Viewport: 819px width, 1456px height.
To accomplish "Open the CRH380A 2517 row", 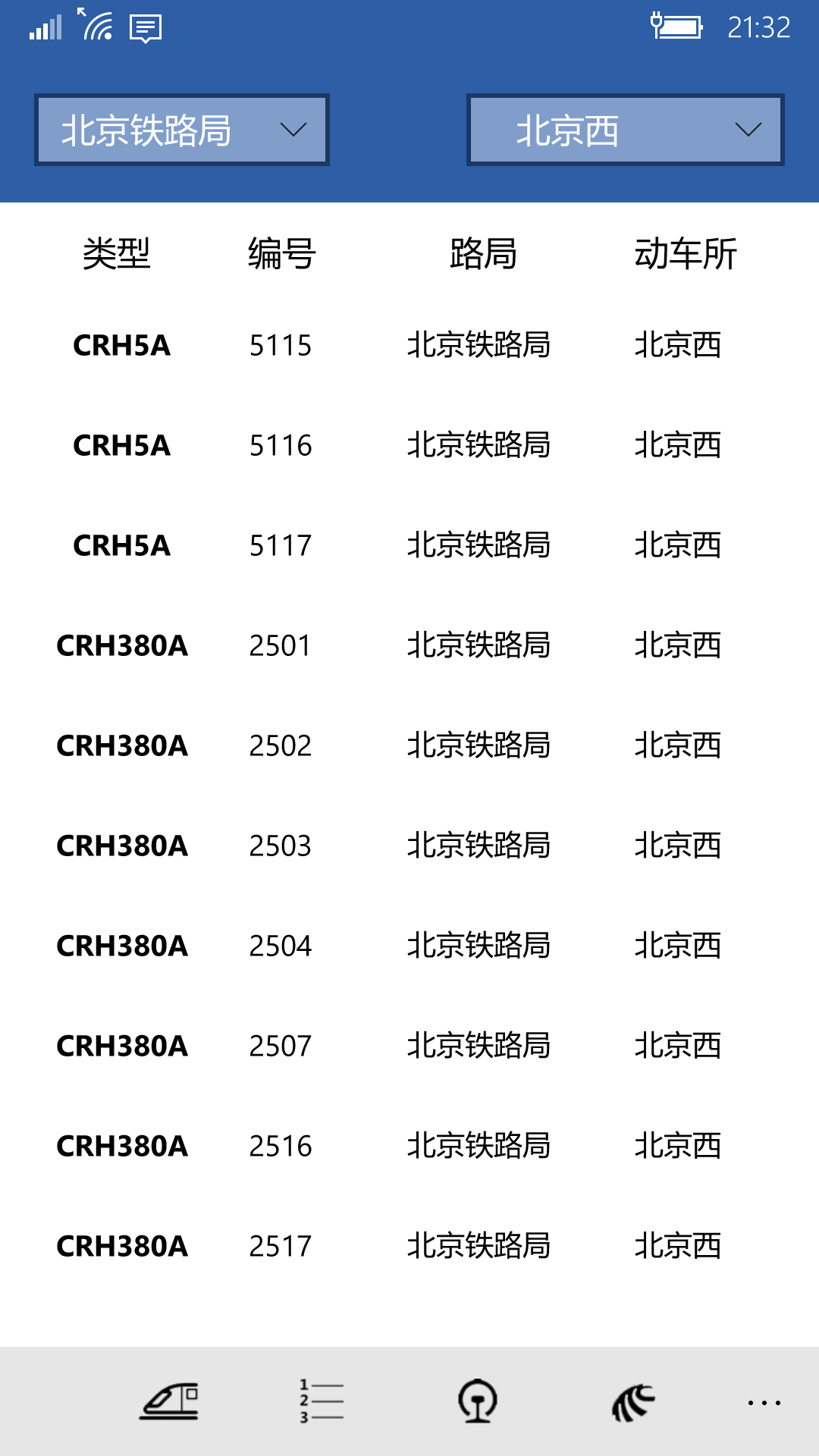I will (x=409, y=1246).
